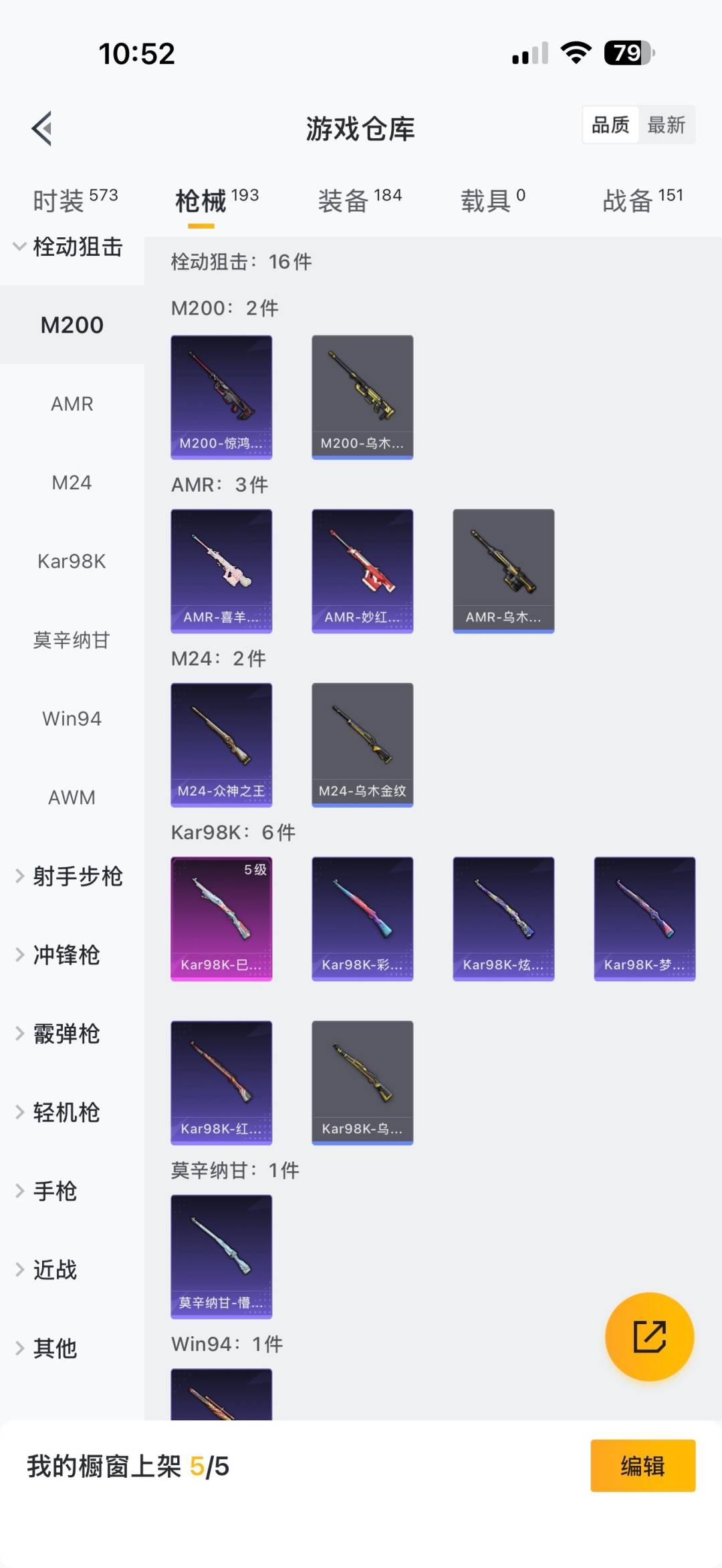
Task: Open the AMR-妙红 skin tile
Action: (x=362, y=571)
